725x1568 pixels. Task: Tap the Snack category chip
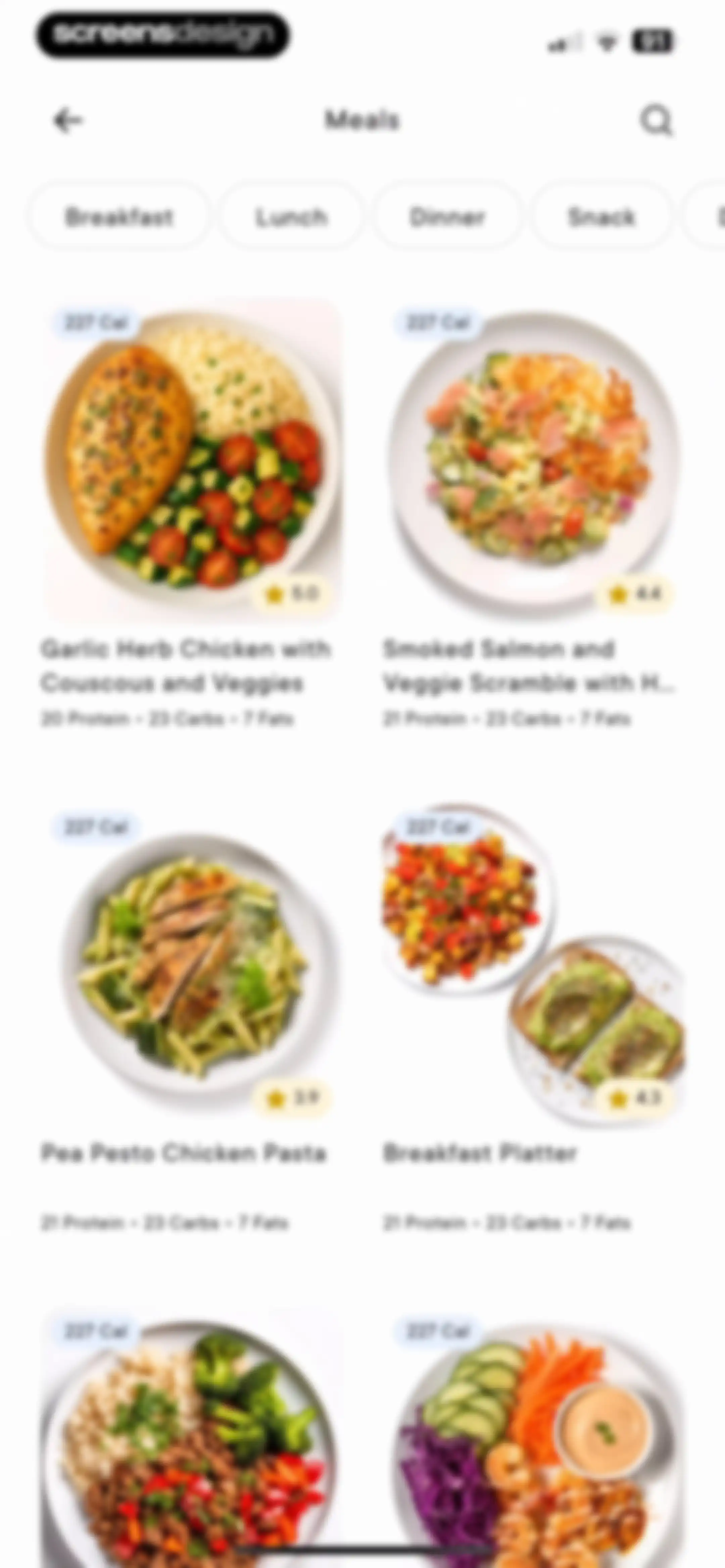pos(601,217)
